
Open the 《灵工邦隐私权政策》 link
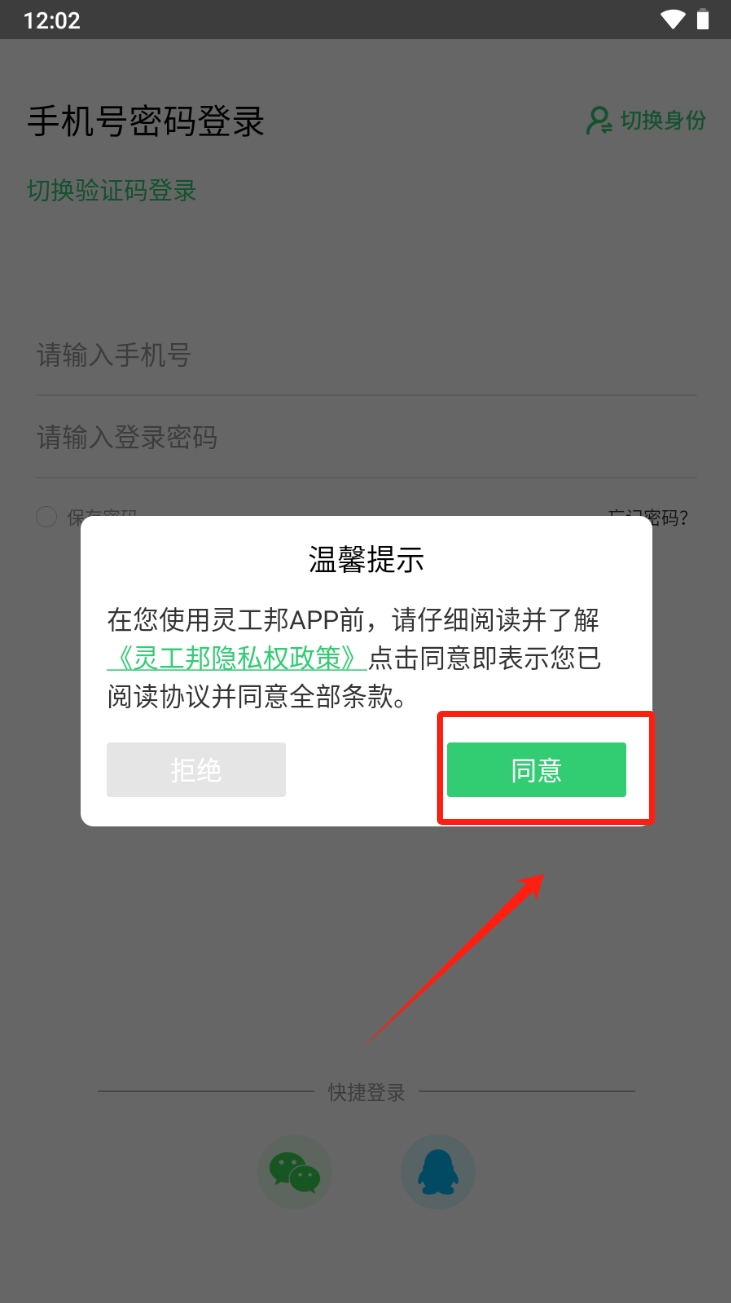click(x=236, y=658)
